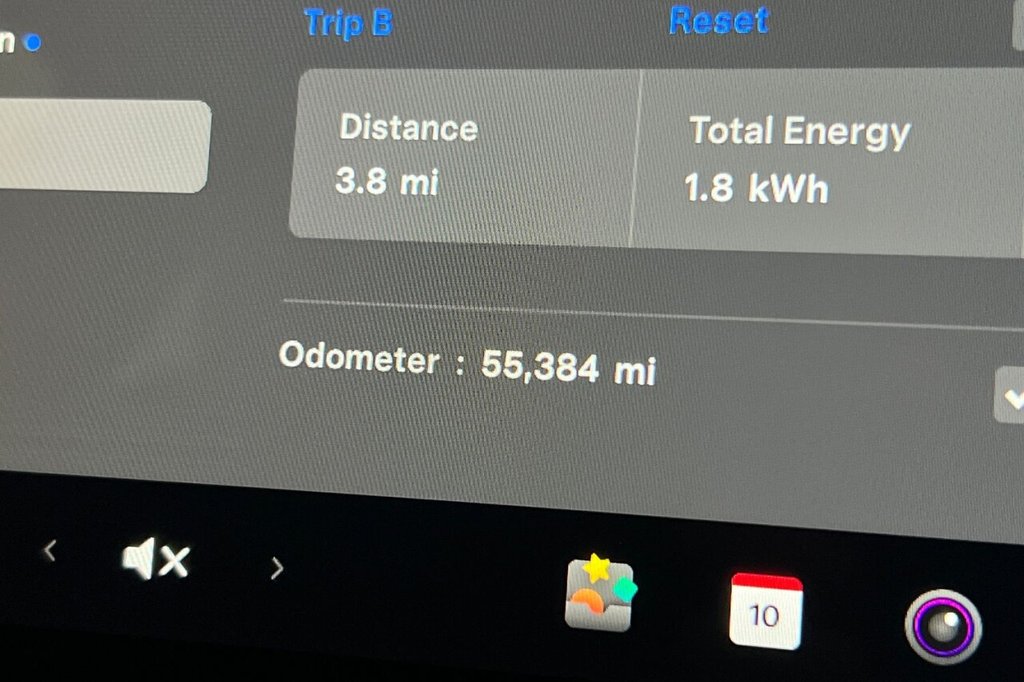
Task: Unmute the audio volume
Action: pyautogui.click(x=155, y=560)
